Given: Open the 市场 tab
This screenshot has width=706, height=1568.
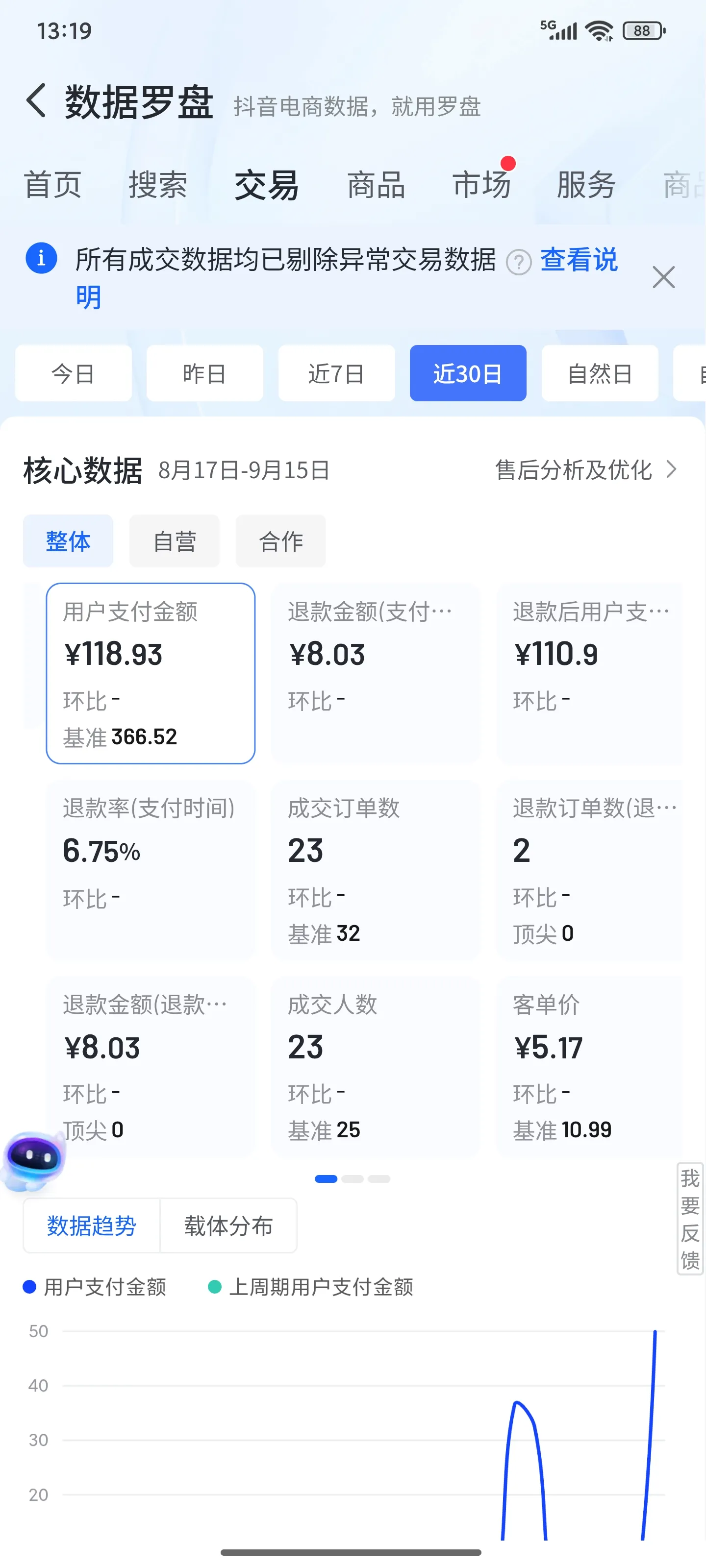Looking at the screenshot, I should click(481, 185).
